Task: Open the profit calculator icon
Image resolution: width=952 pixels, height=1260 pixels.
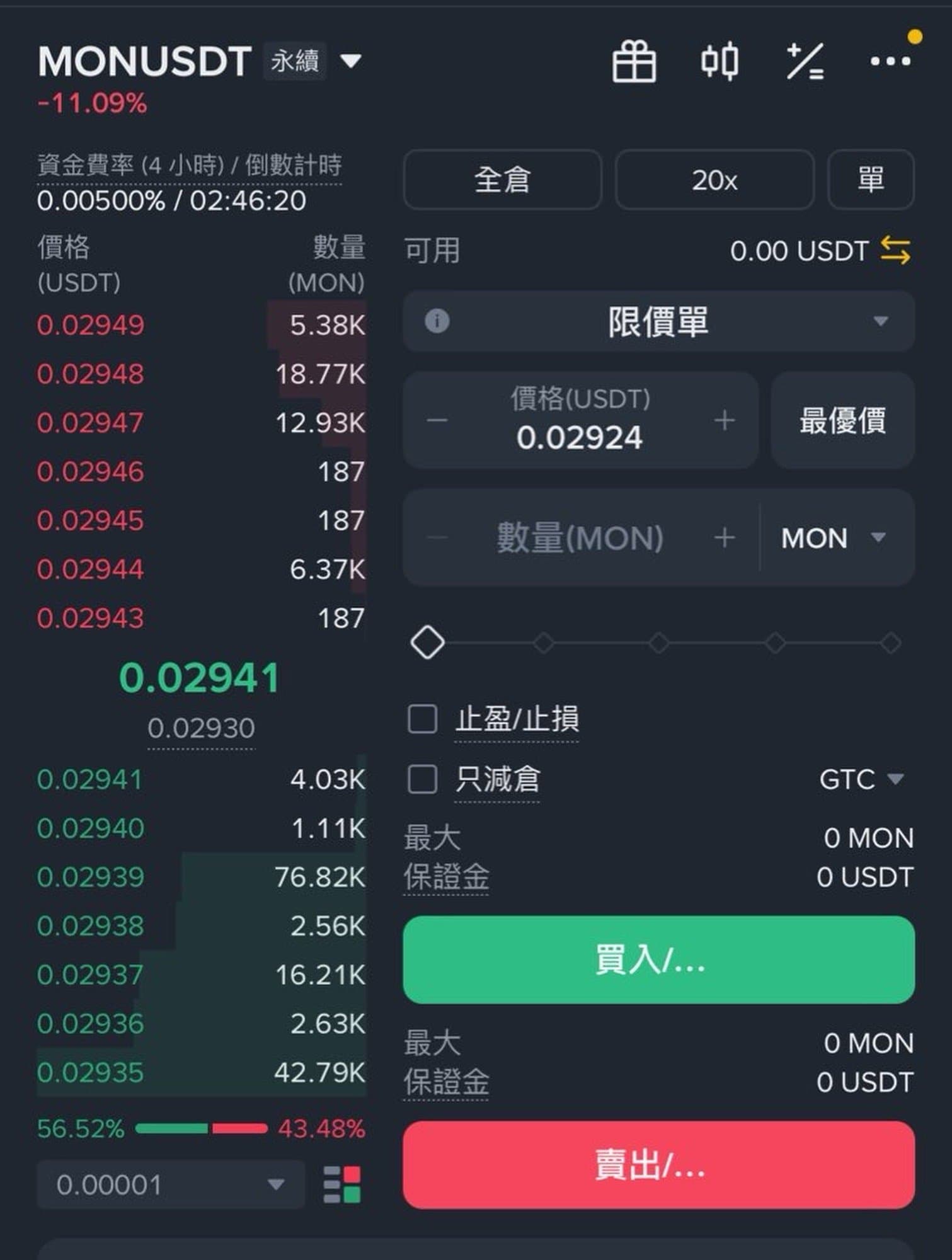Action: coord(805,62)
